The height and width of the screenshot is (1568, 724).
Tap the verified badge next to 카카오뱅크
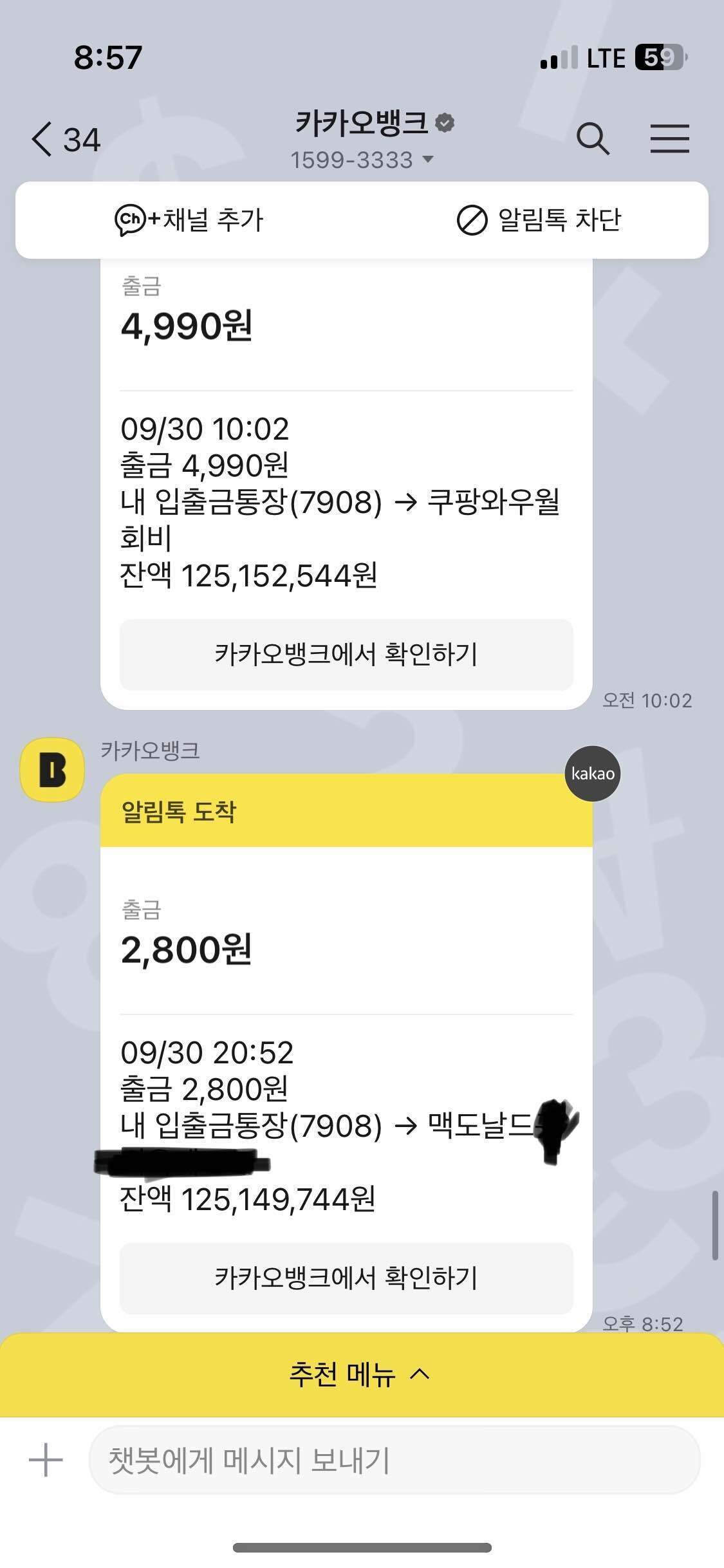coord(445,124)
